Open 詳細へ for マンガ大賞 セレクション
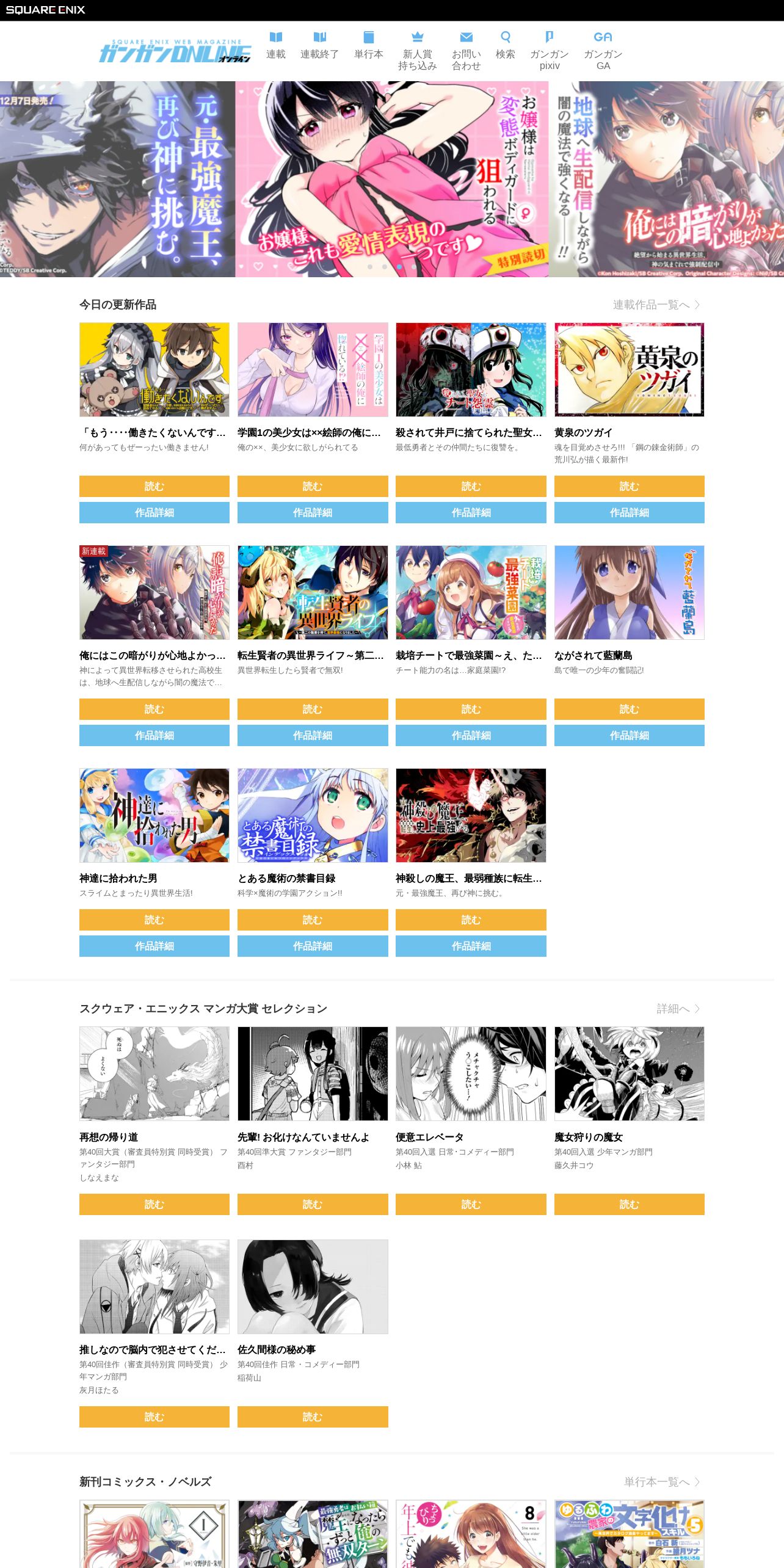The image size is (784, 1568). (x=678, y=1009)
